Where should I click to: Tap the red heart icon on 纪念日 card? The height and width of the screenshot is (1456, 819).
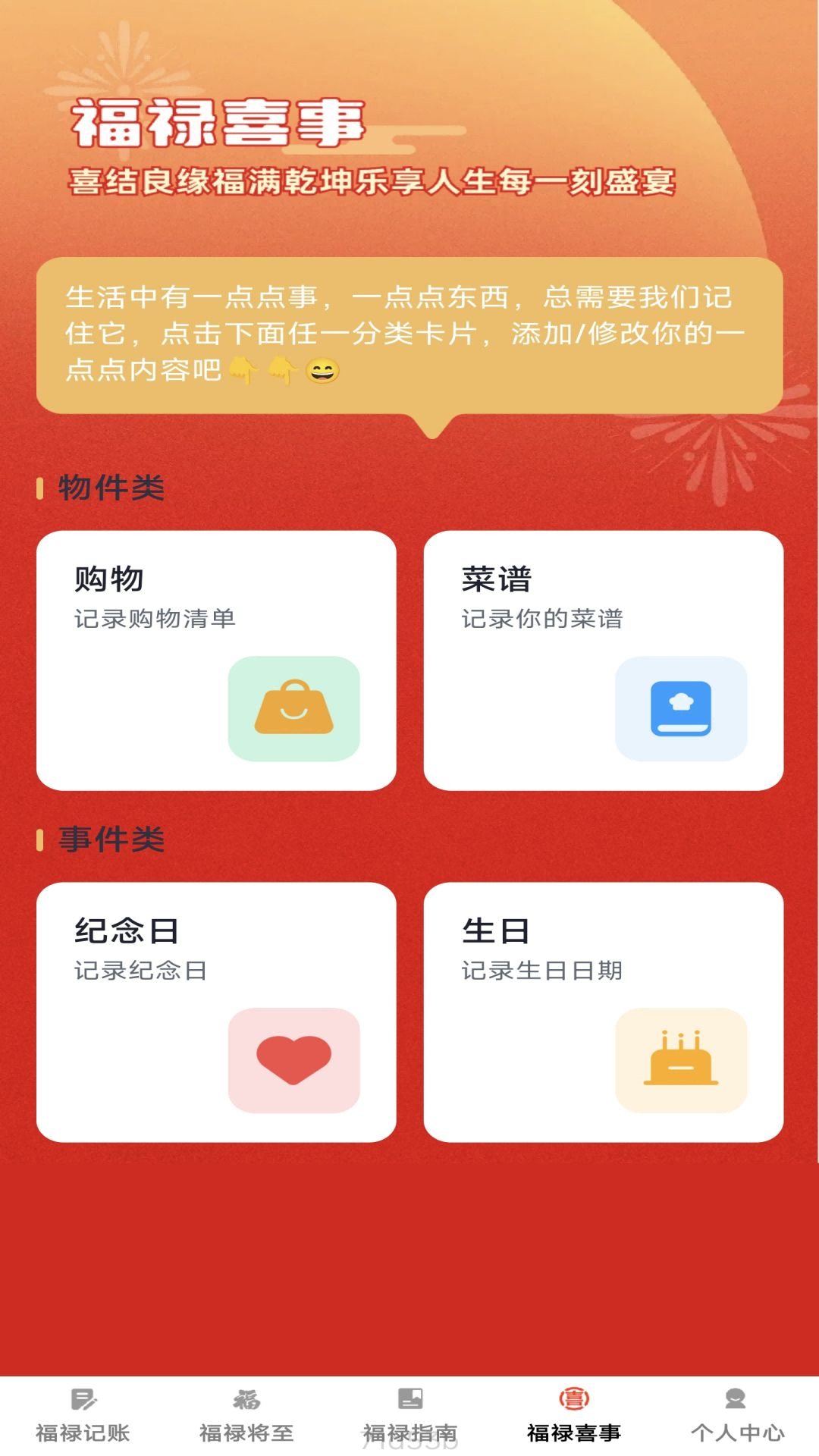coord(293,1060)
